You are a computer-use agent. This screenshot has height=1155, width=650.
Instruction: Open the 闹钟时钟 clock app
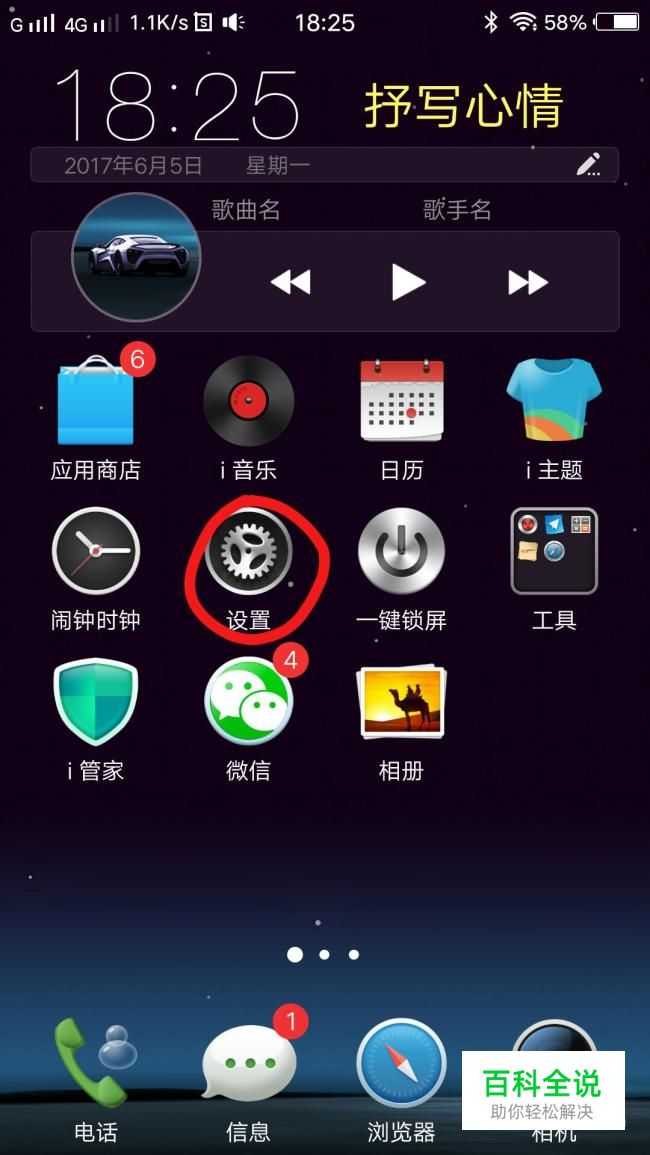[96, 553]
